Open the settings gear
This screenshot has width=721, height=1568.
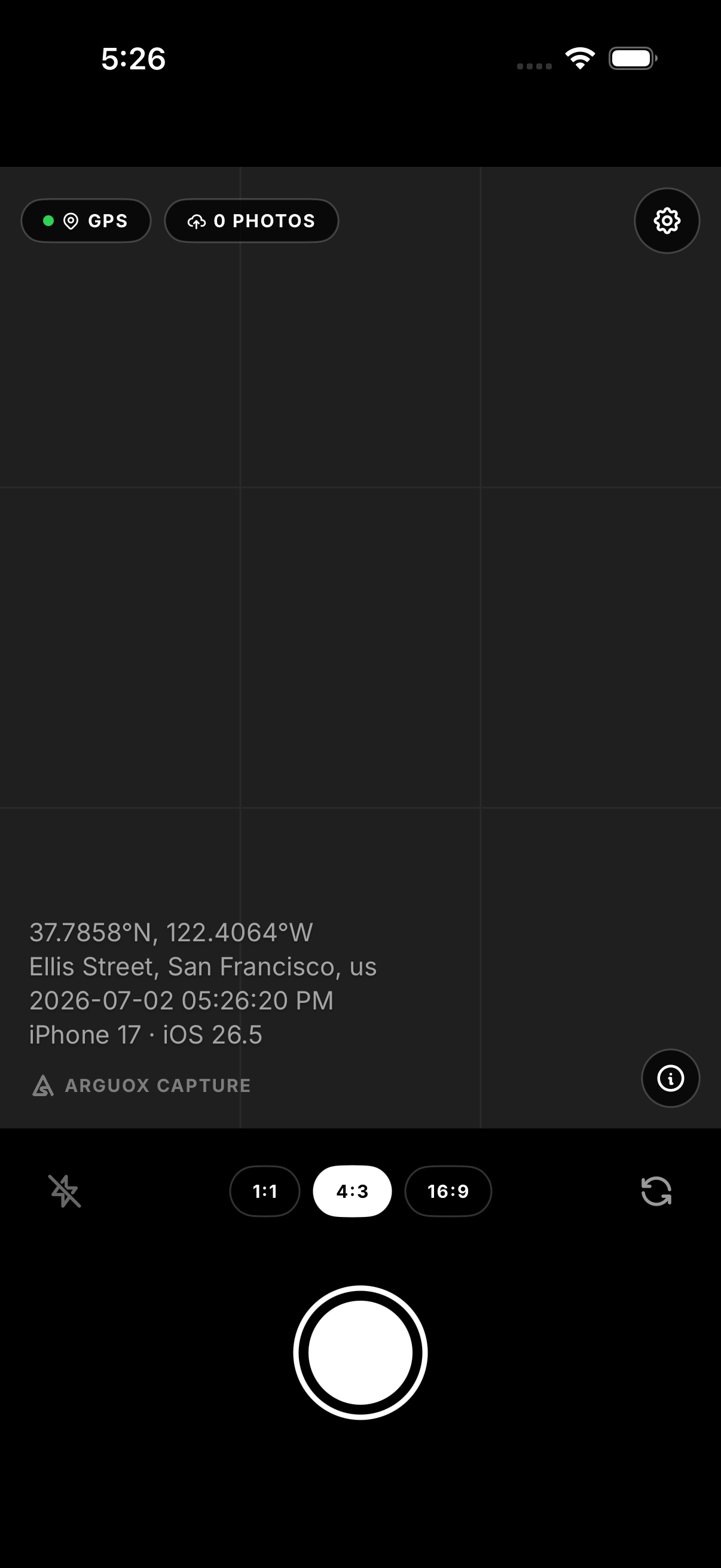667,220
